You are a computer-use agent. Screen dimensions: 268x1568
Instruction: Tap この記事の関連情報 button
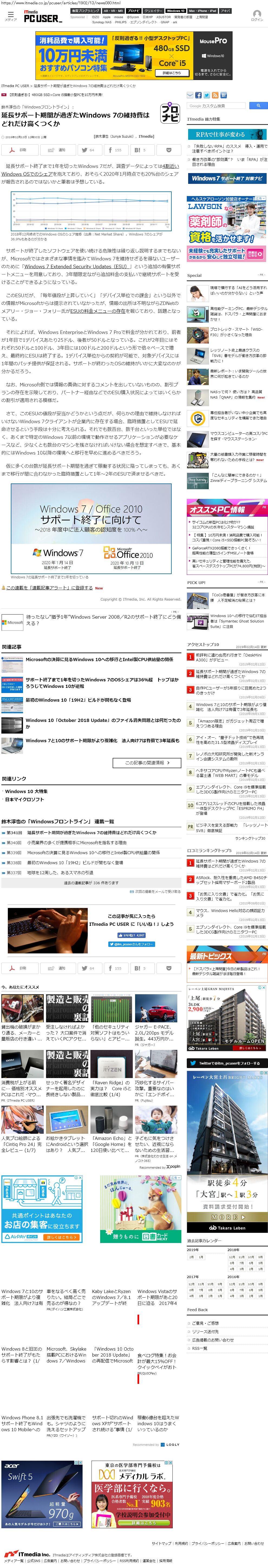coord(147,763)
